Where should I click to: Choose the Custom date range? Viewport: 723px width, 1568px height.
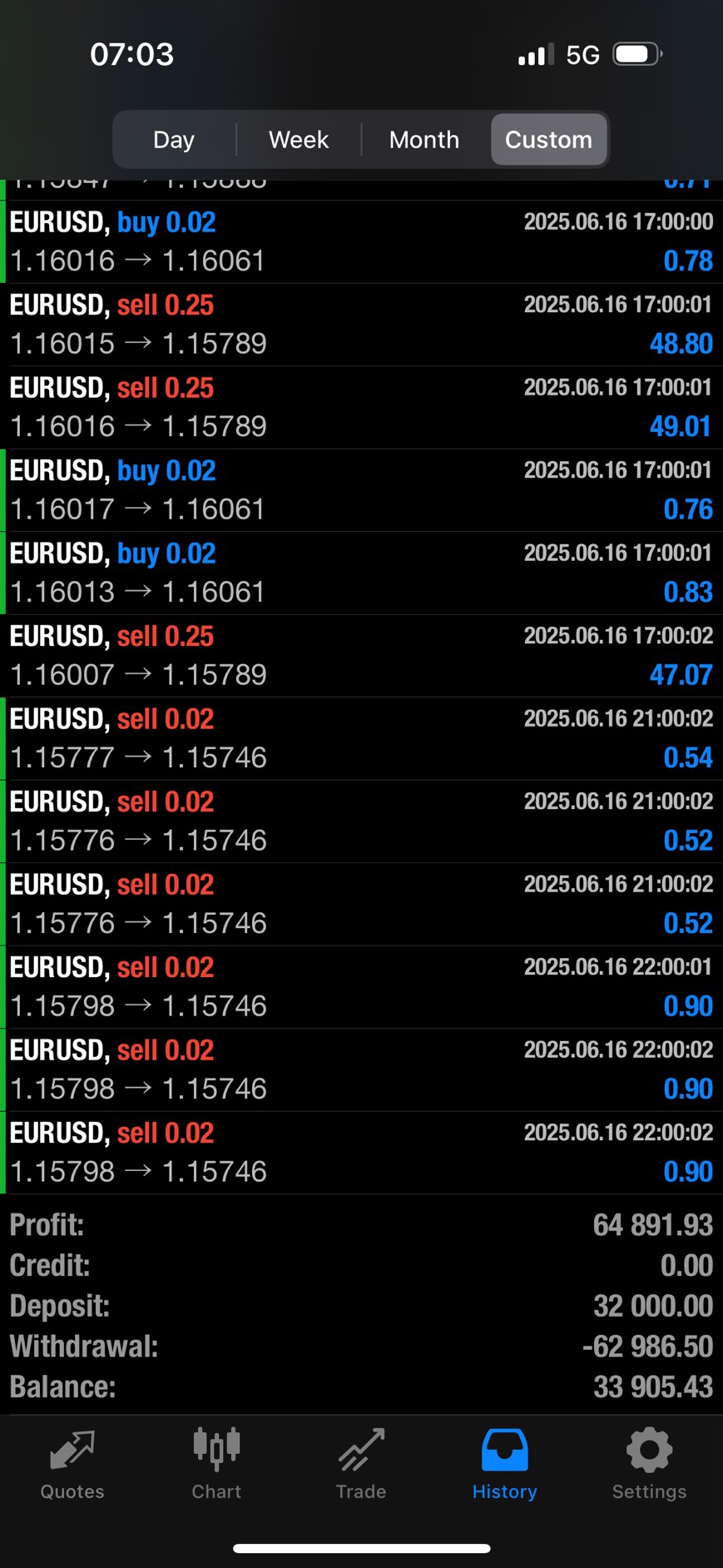548,140
